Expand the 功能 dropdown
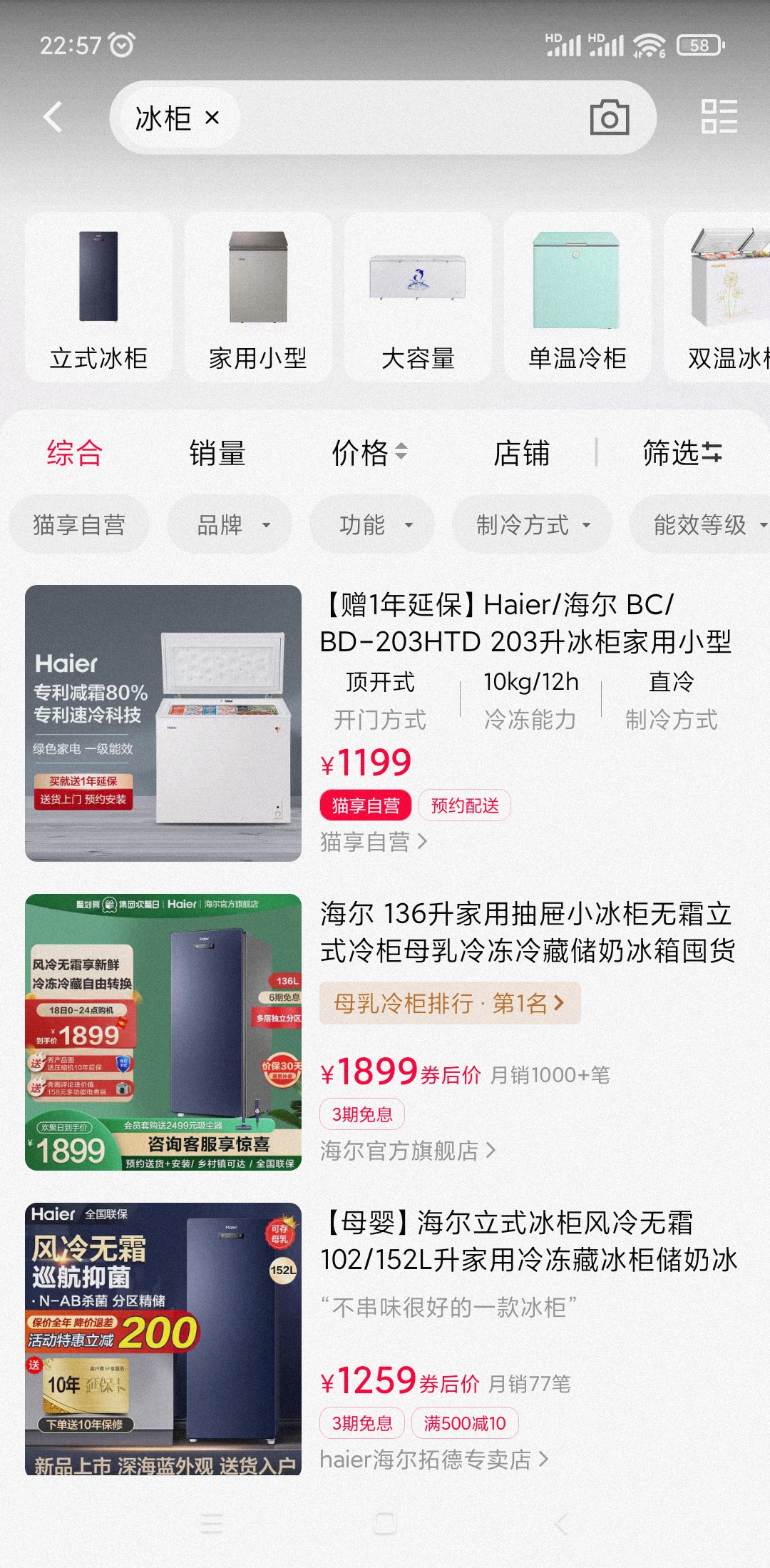 pyautogui.click(x=373, y=525)
